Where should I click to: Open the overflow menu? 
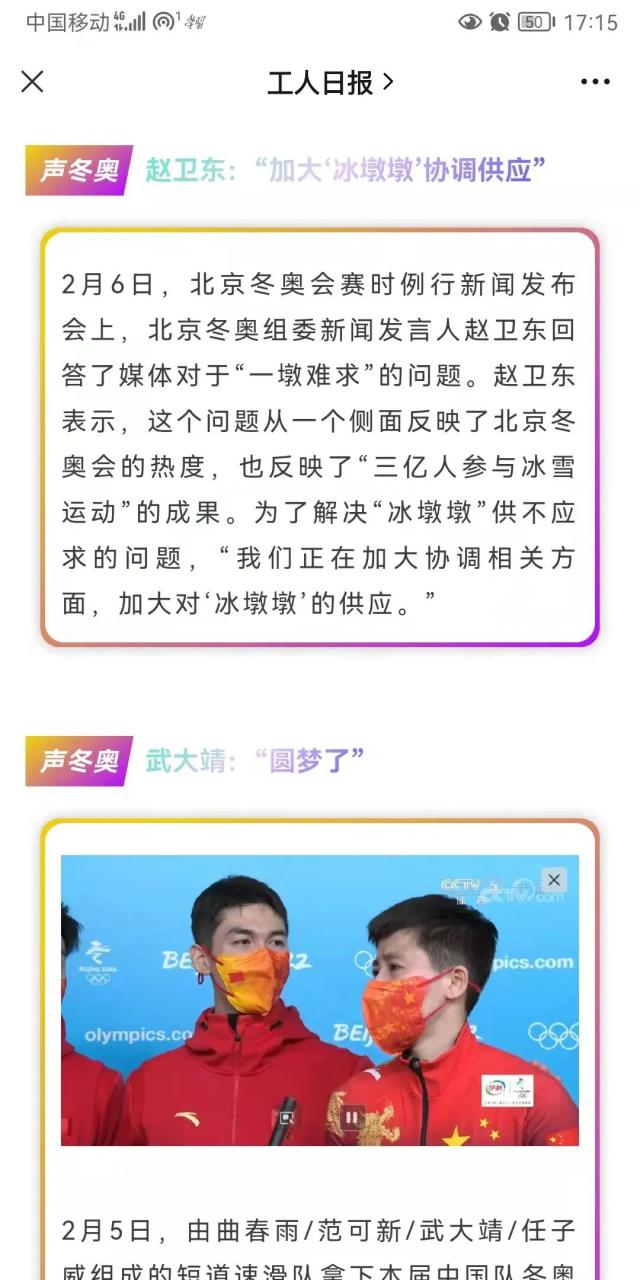[x=595, y=82]
